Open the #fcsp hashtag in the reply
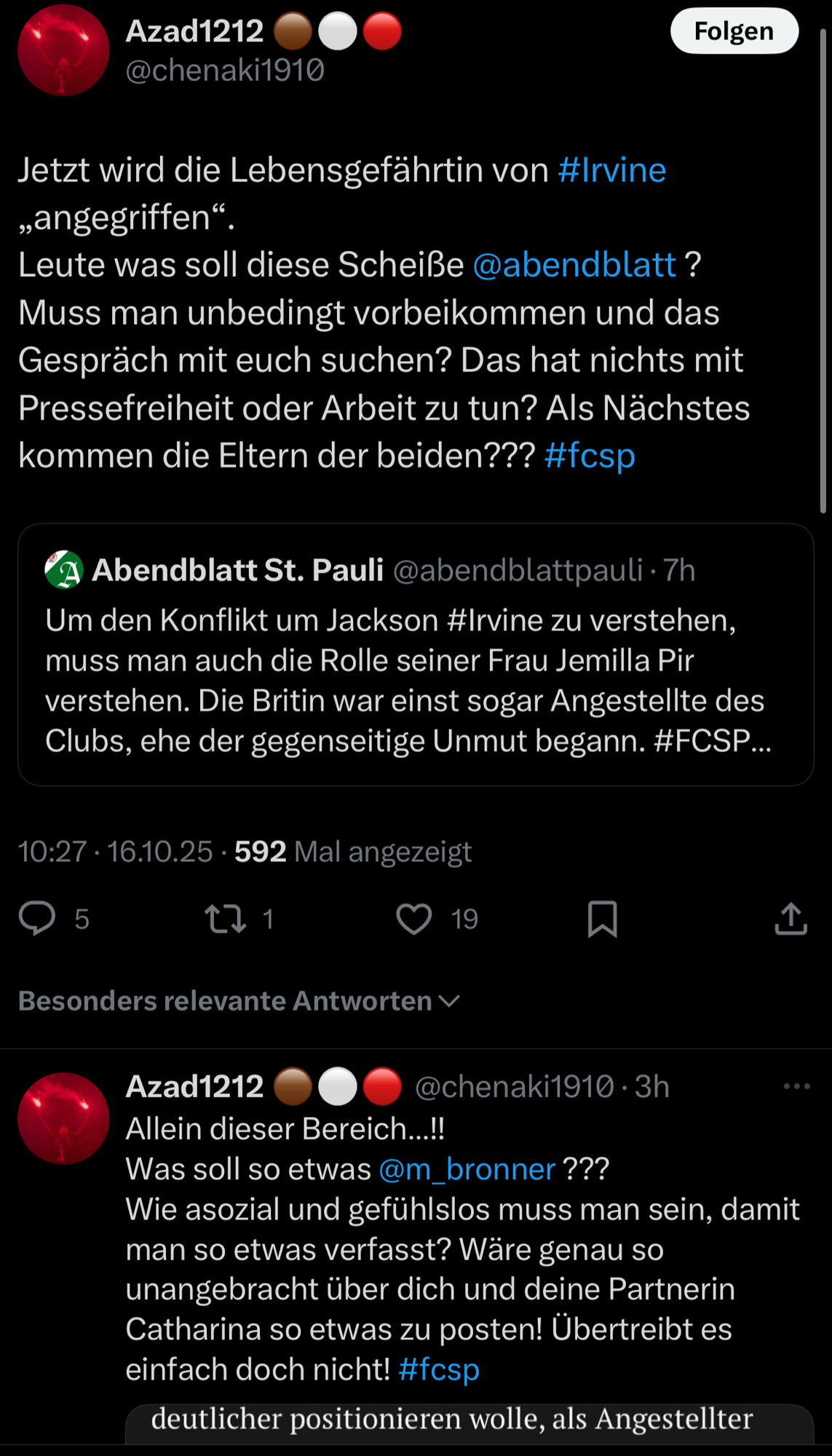This screenshot has height=1456, width=832. point(439,1369)
